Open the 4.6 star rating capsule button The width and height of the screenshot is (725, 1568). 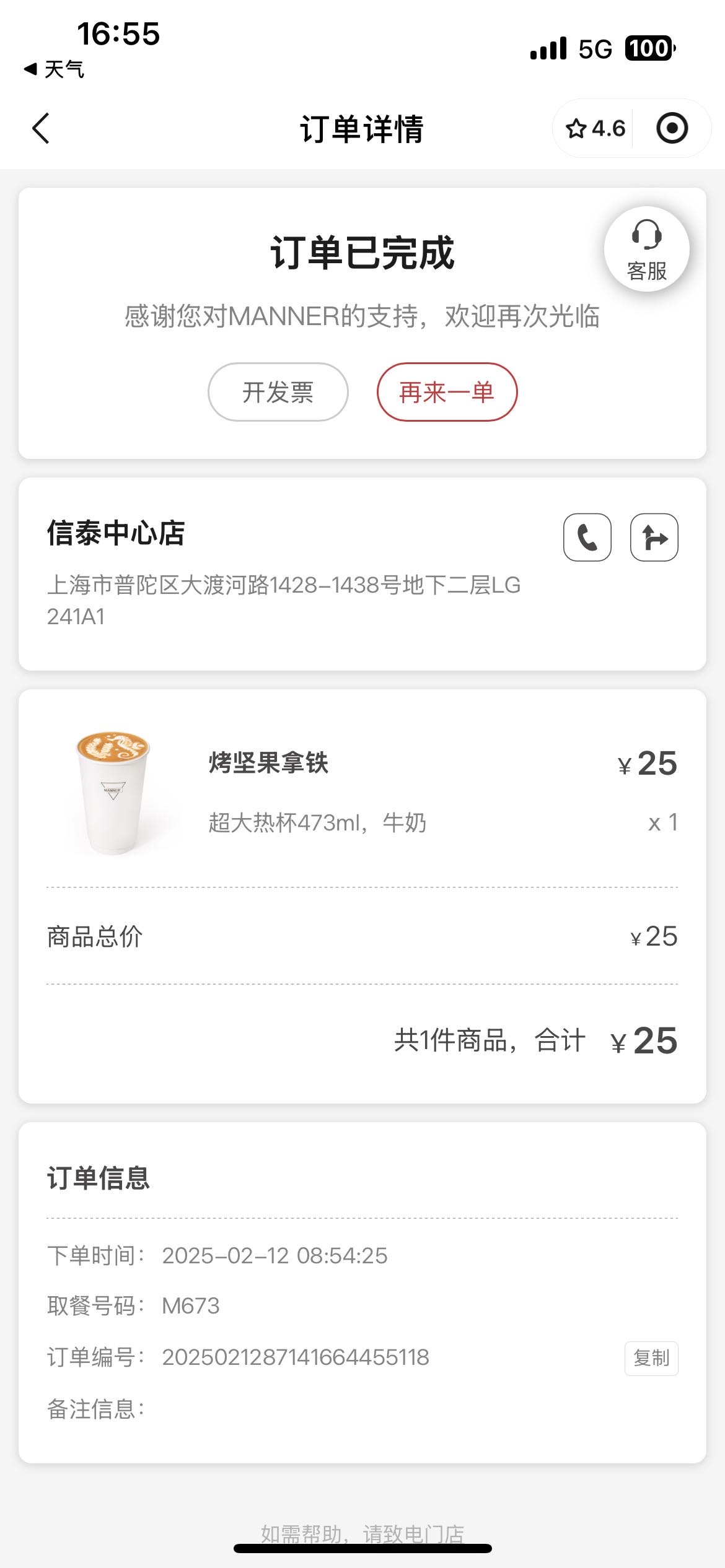(595, 129)
